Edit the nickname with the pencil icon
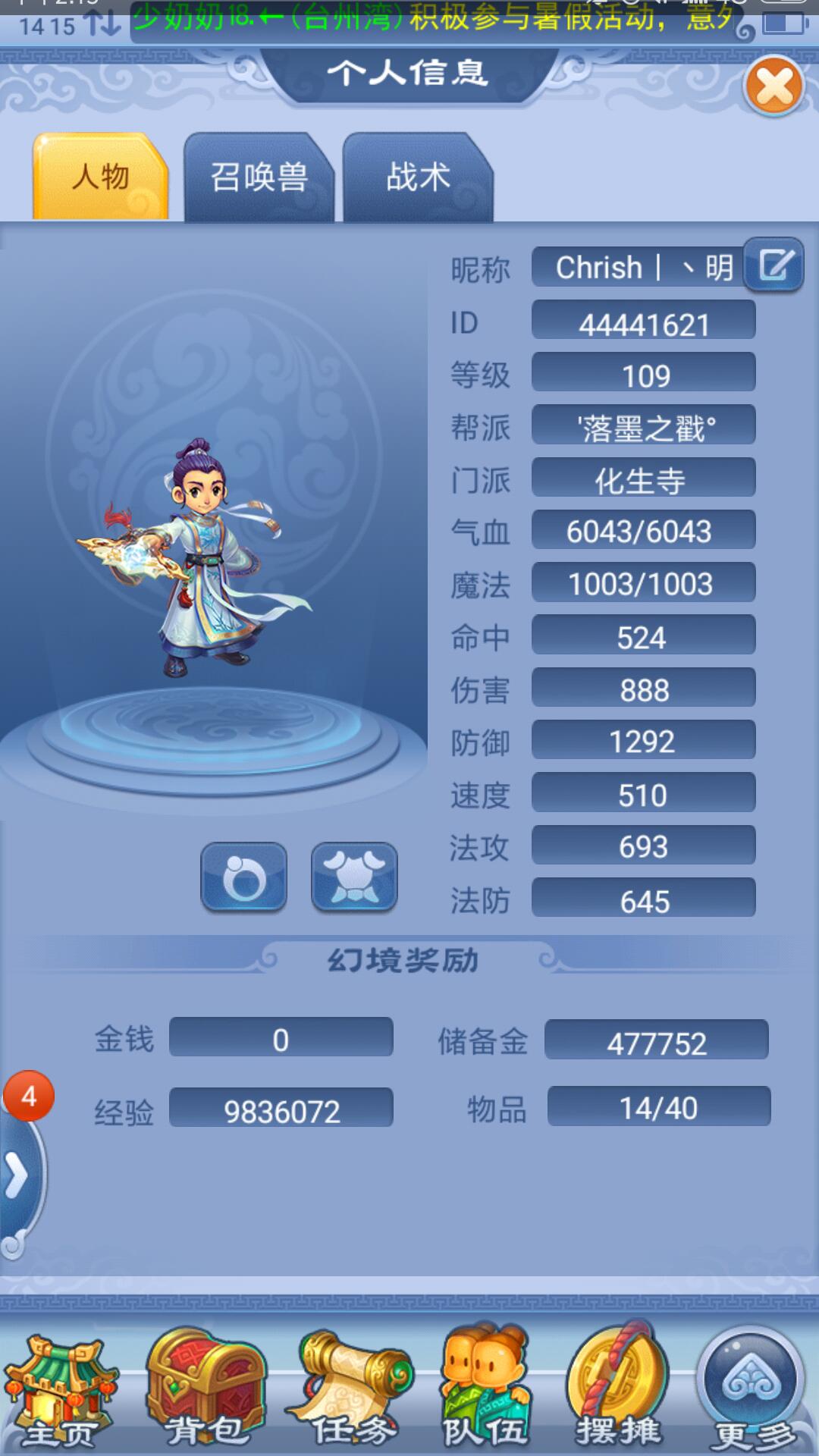The width and height of the screenshot is (819, 1456). click(x=773, y=265)
